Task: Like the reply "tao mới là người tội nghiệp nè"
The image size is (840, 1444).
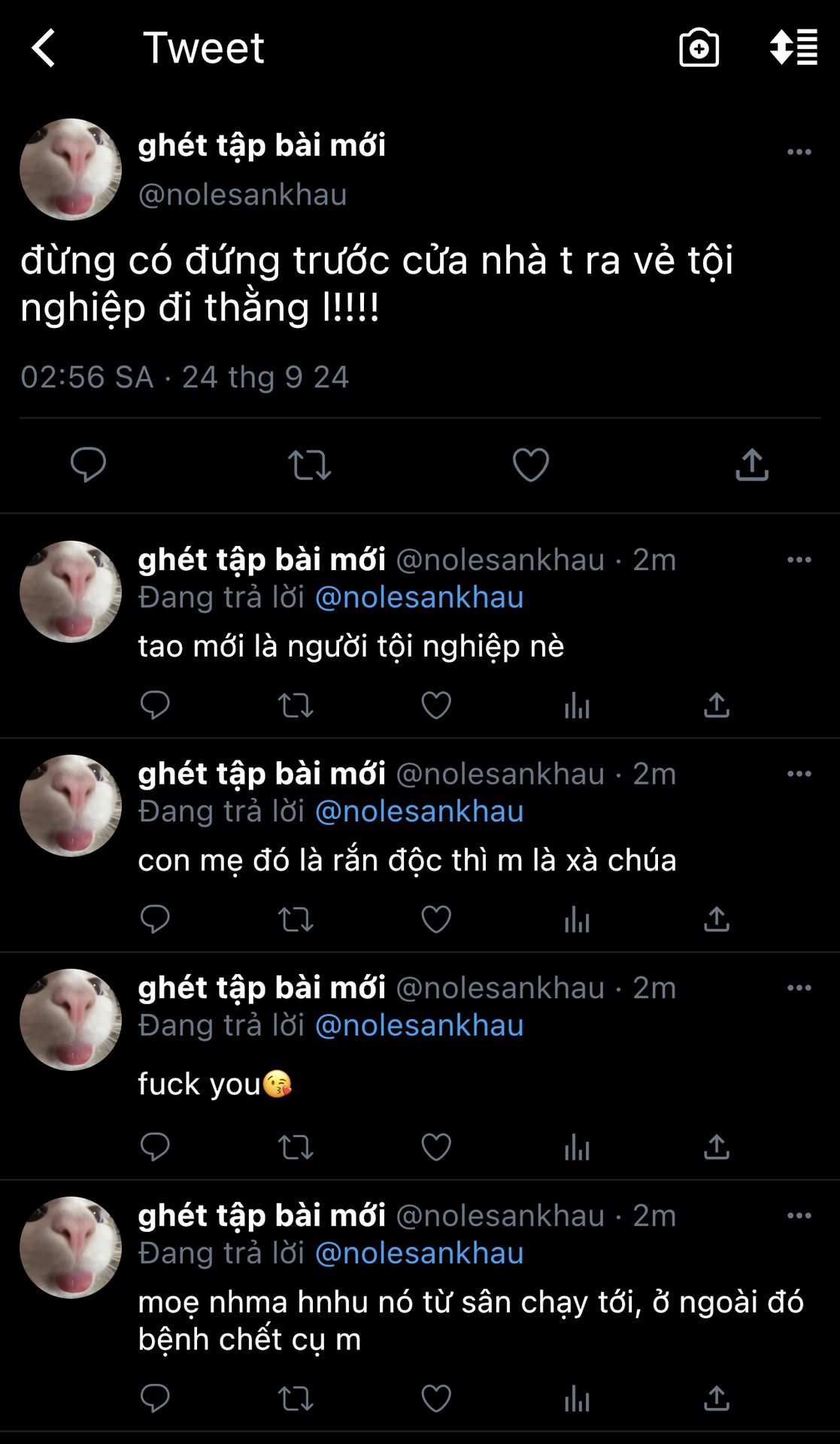Action: pyautogui.click(x=436, y=705)
